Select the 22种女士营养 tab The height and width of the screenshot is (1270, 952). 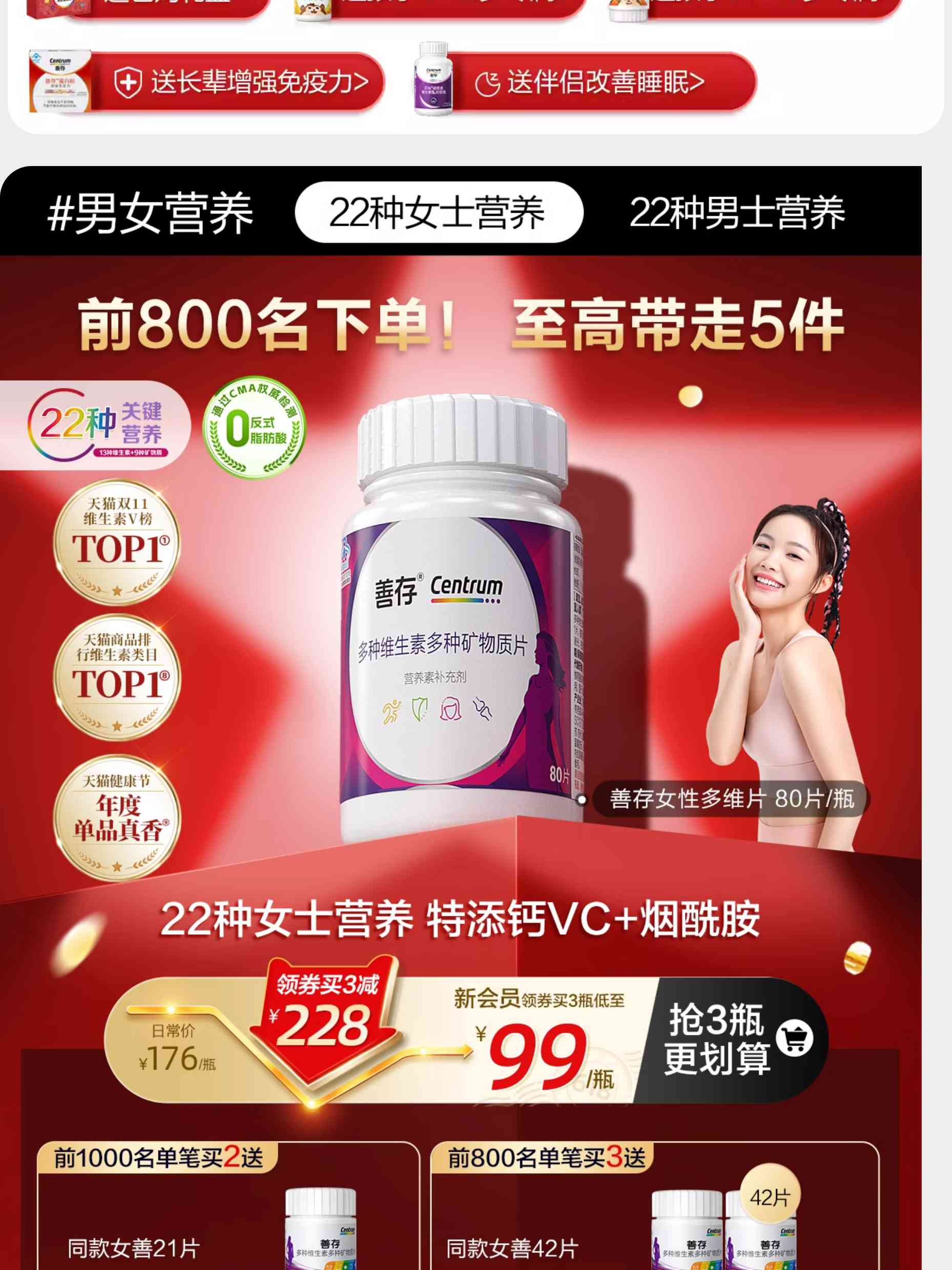click(x=439, y=212)
